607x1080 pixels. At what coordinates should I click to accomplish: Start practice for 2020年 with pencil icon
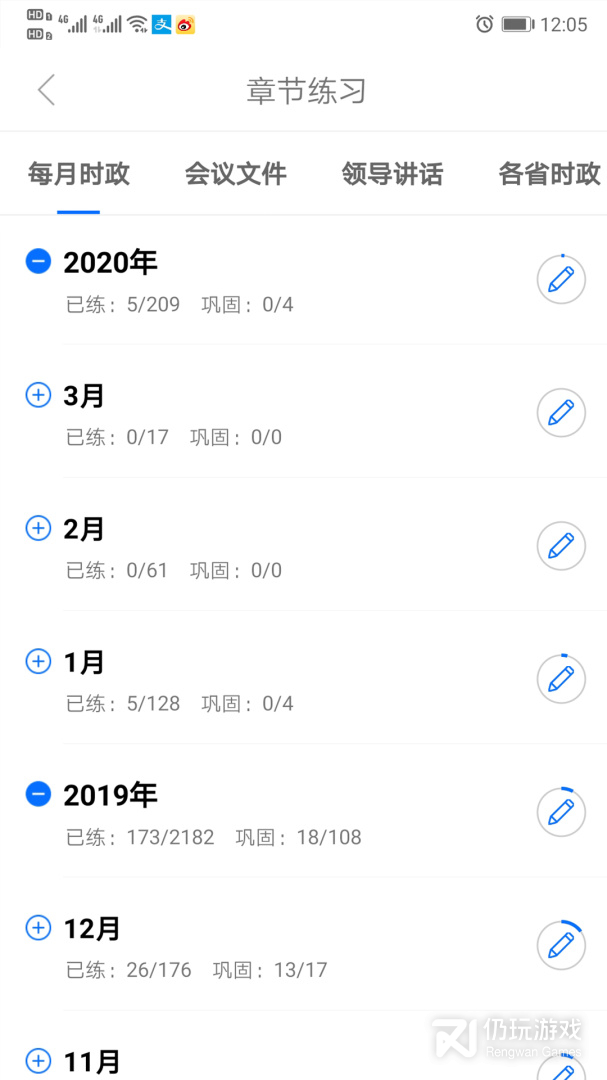pos(561,279)
